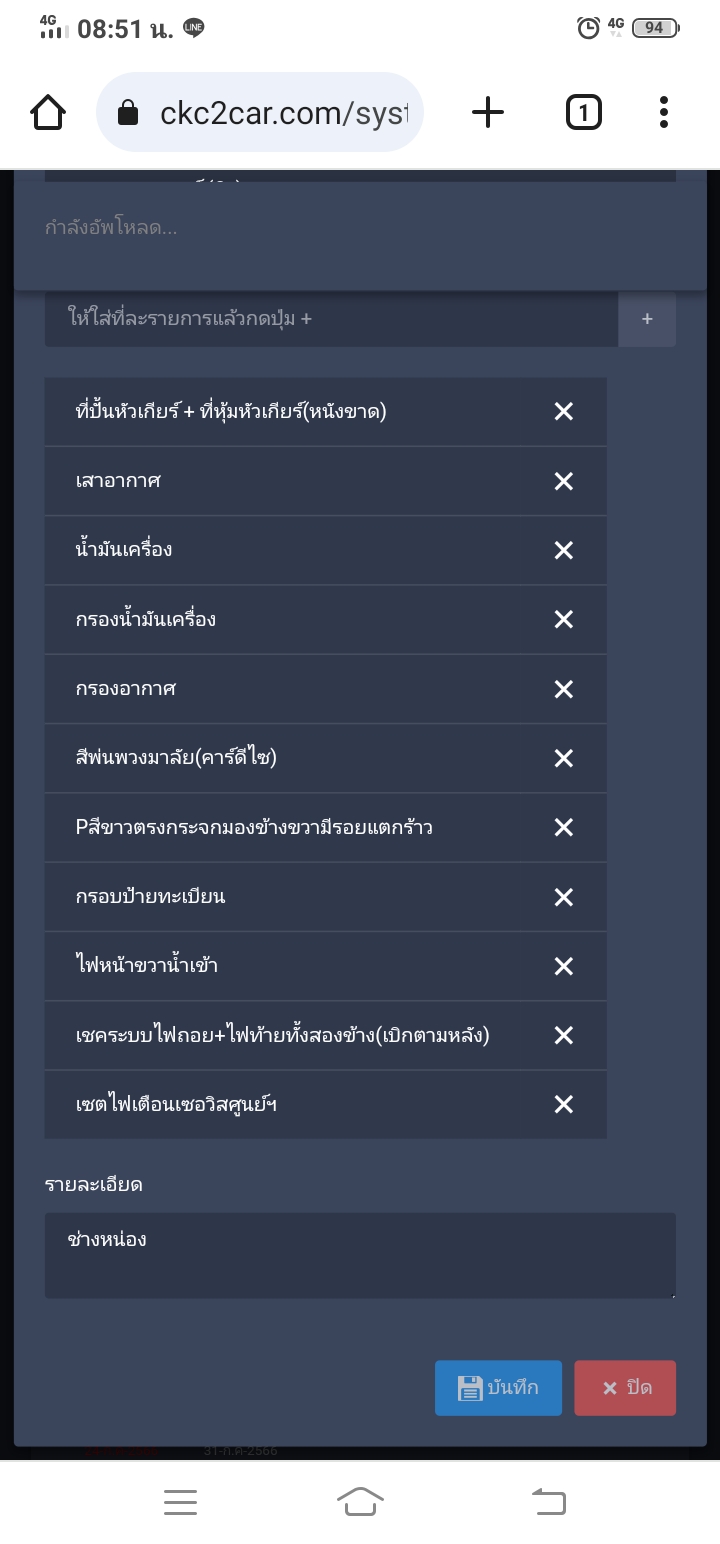This screenshot has width=720, height=1544.
Task: Remove the เซตไฟเตือนเซอวิสศูนย์ item
Action: coord(564,1104)
